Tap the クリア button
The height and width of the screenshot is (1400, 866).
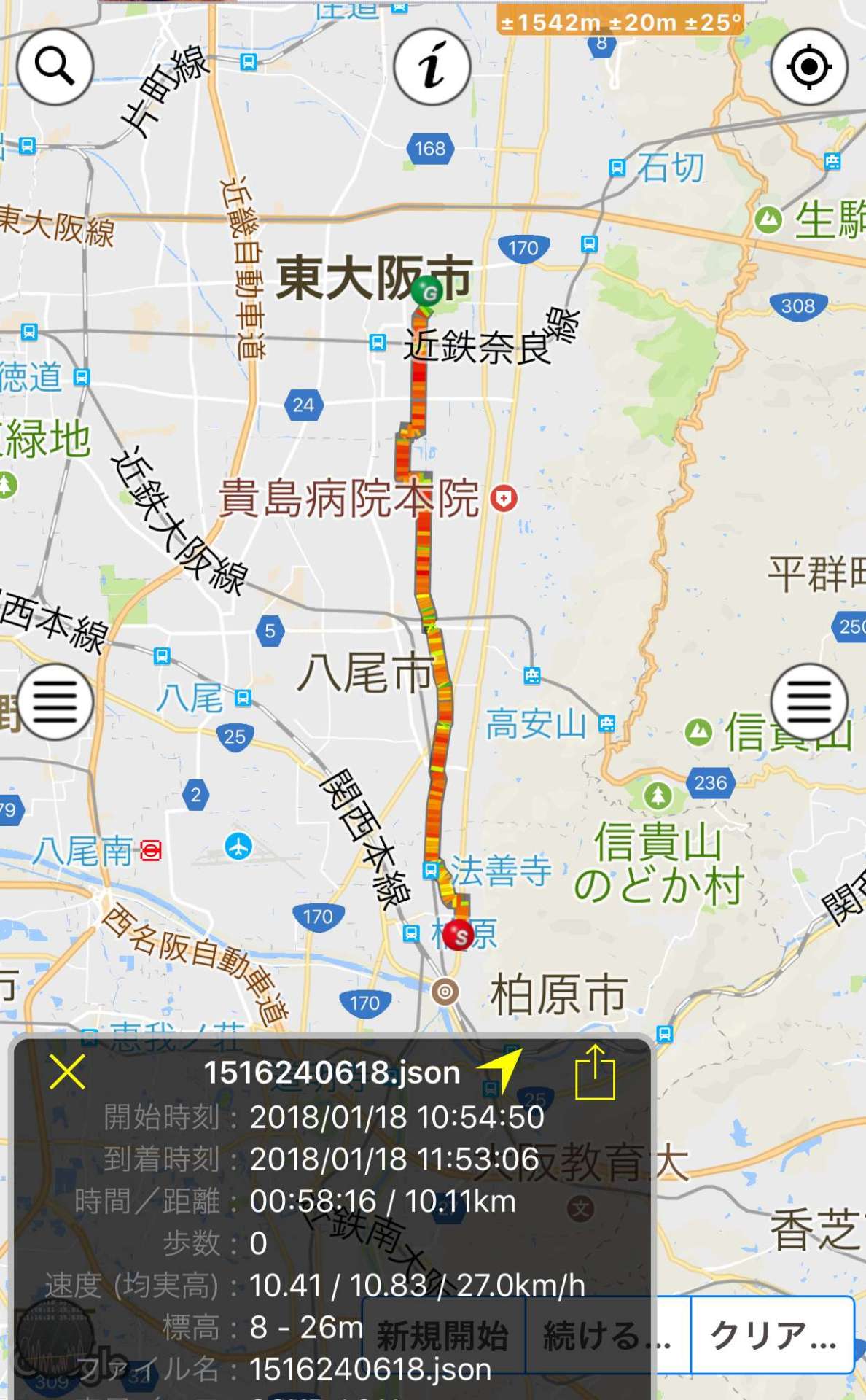point(773,1335)
